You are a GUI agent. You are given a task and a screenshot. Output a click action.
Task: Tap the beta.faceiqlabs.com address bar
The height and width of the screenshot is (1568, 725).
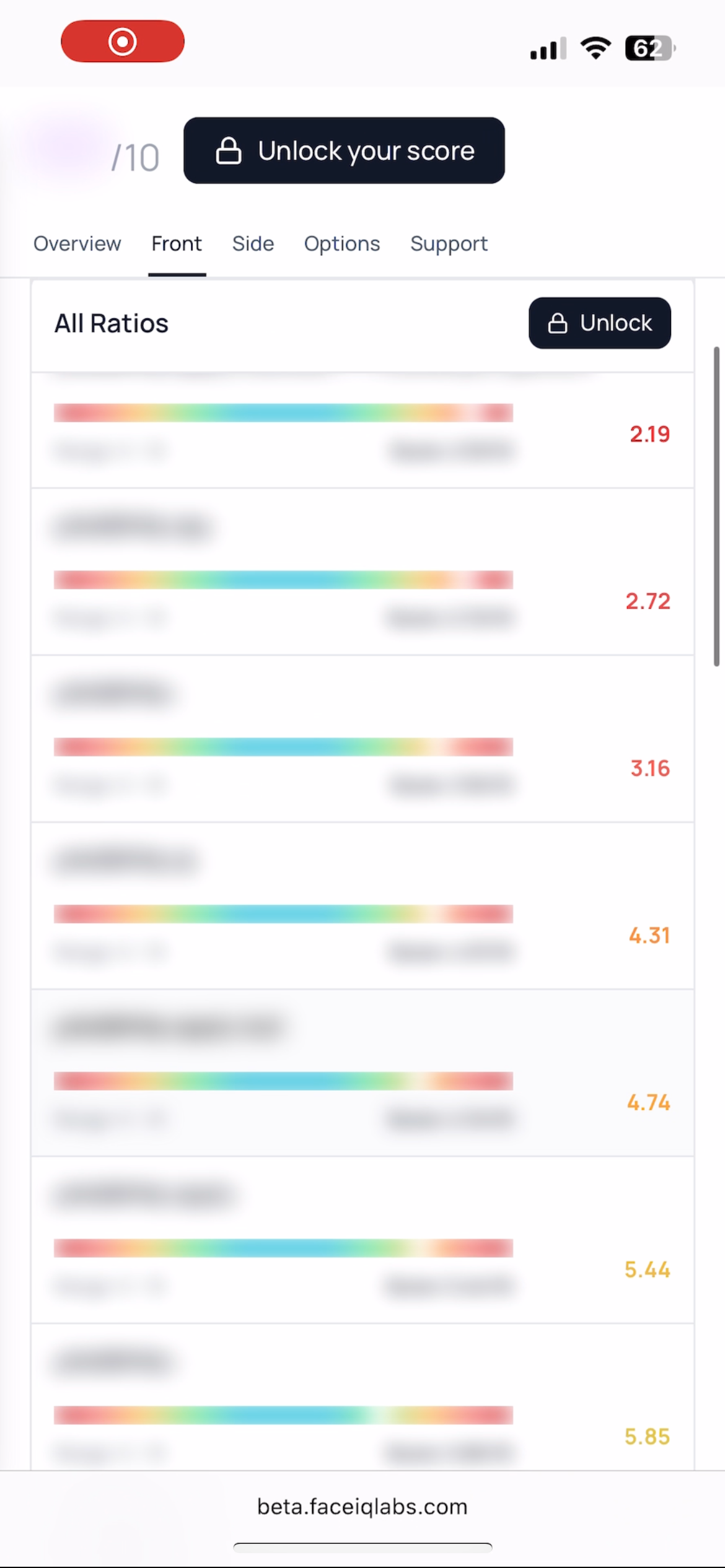362,1506
